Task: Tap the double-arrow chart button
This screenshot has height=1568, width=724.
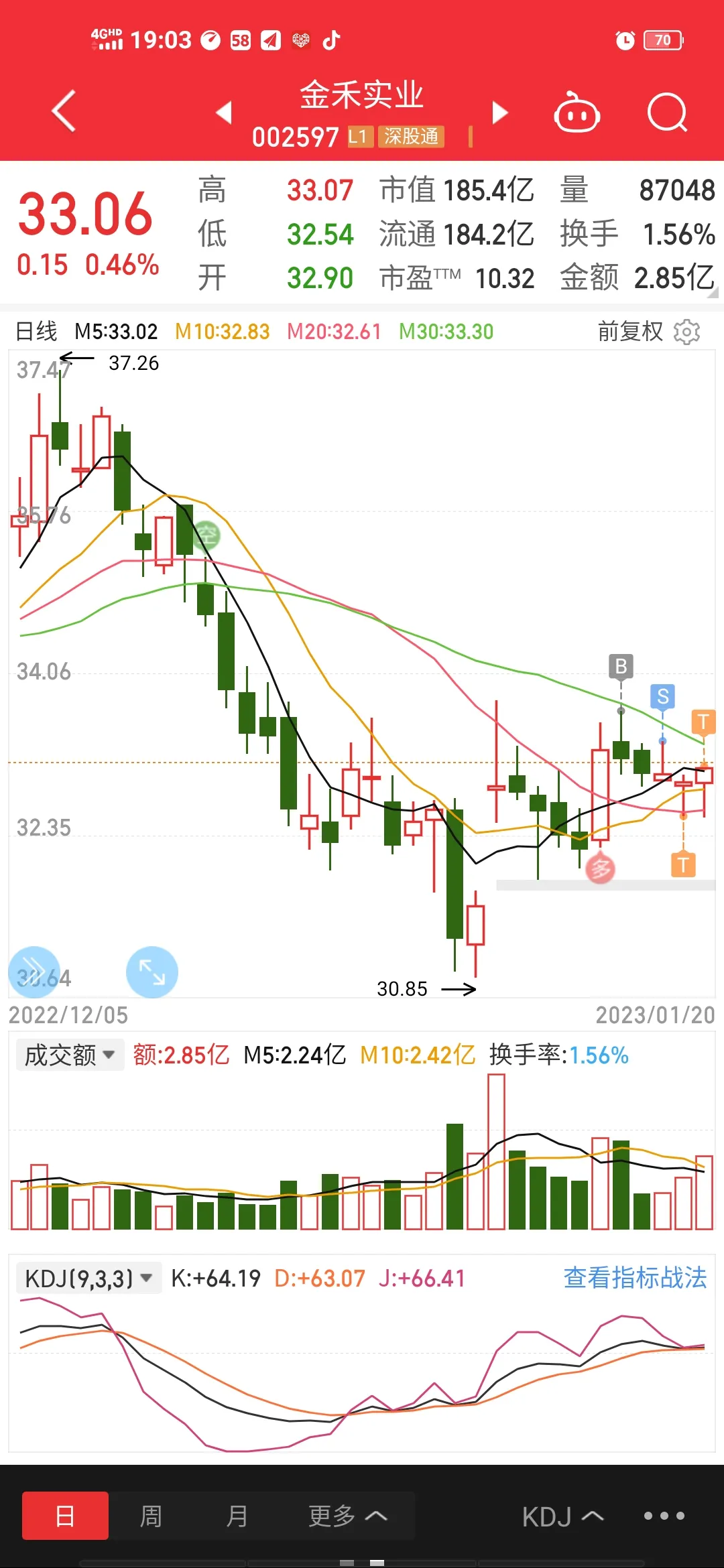Action: [x=34, y=972]
